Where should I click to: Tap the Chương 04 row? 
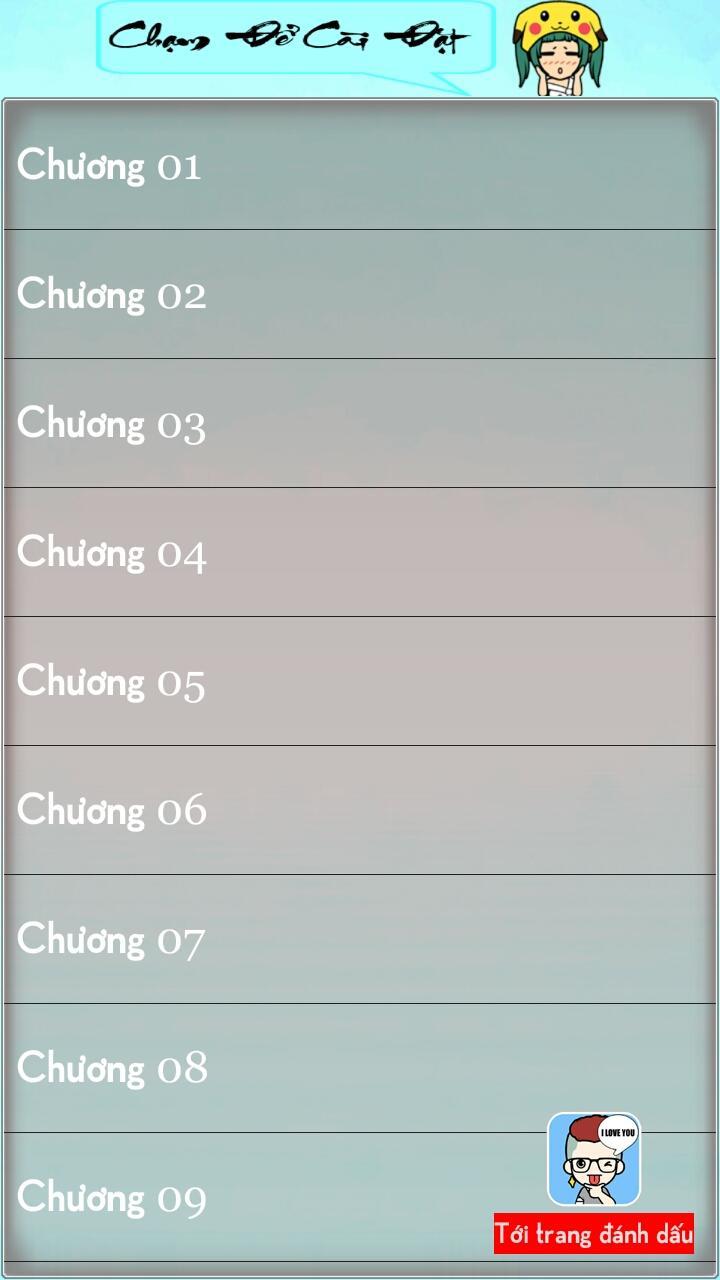tap(360, 552)
